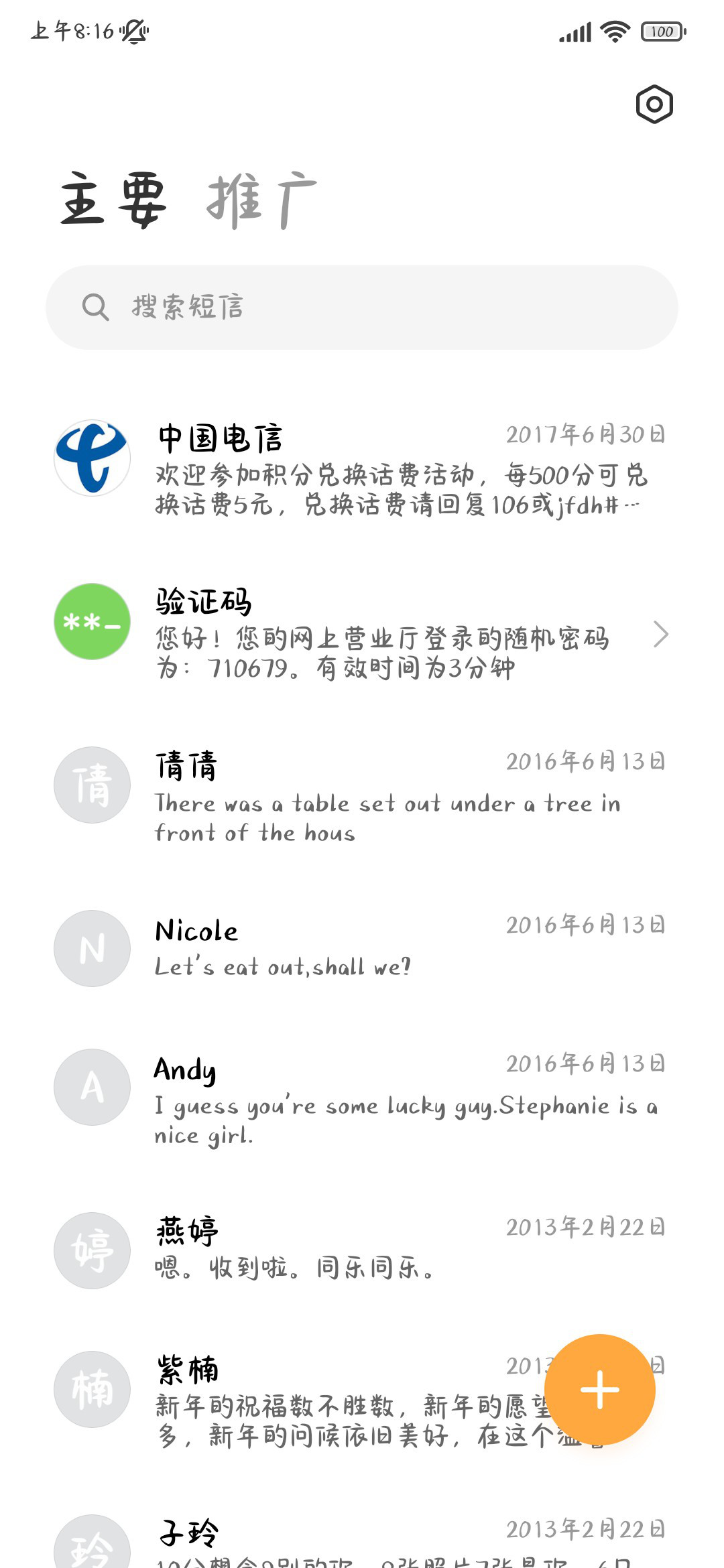724x1568 pixels.
Task: Switch to the 推广 tab
Action: 261,200
